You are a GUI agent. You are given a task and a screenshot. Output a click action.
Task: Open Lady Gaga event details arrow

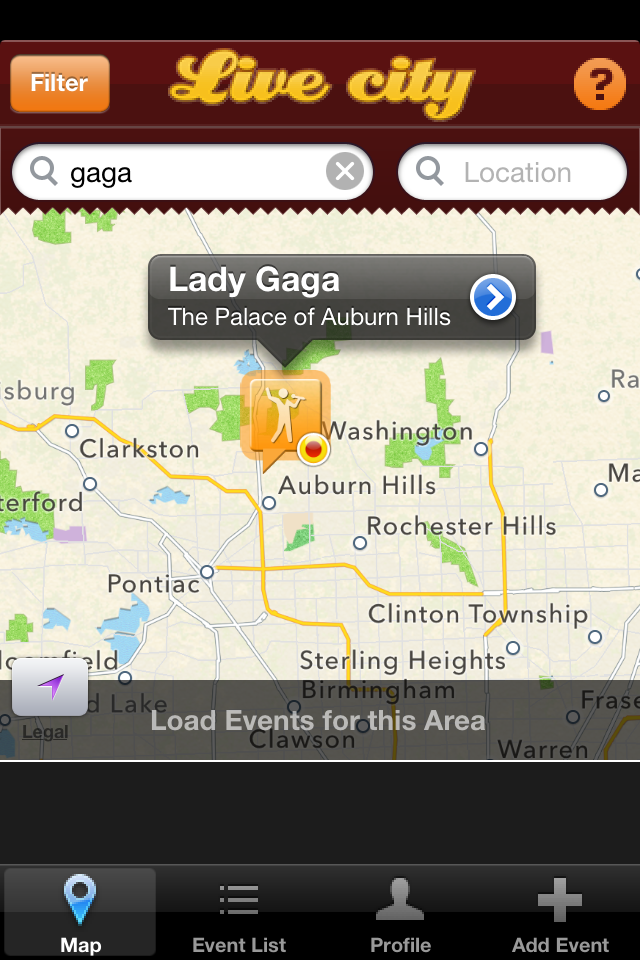493,297
